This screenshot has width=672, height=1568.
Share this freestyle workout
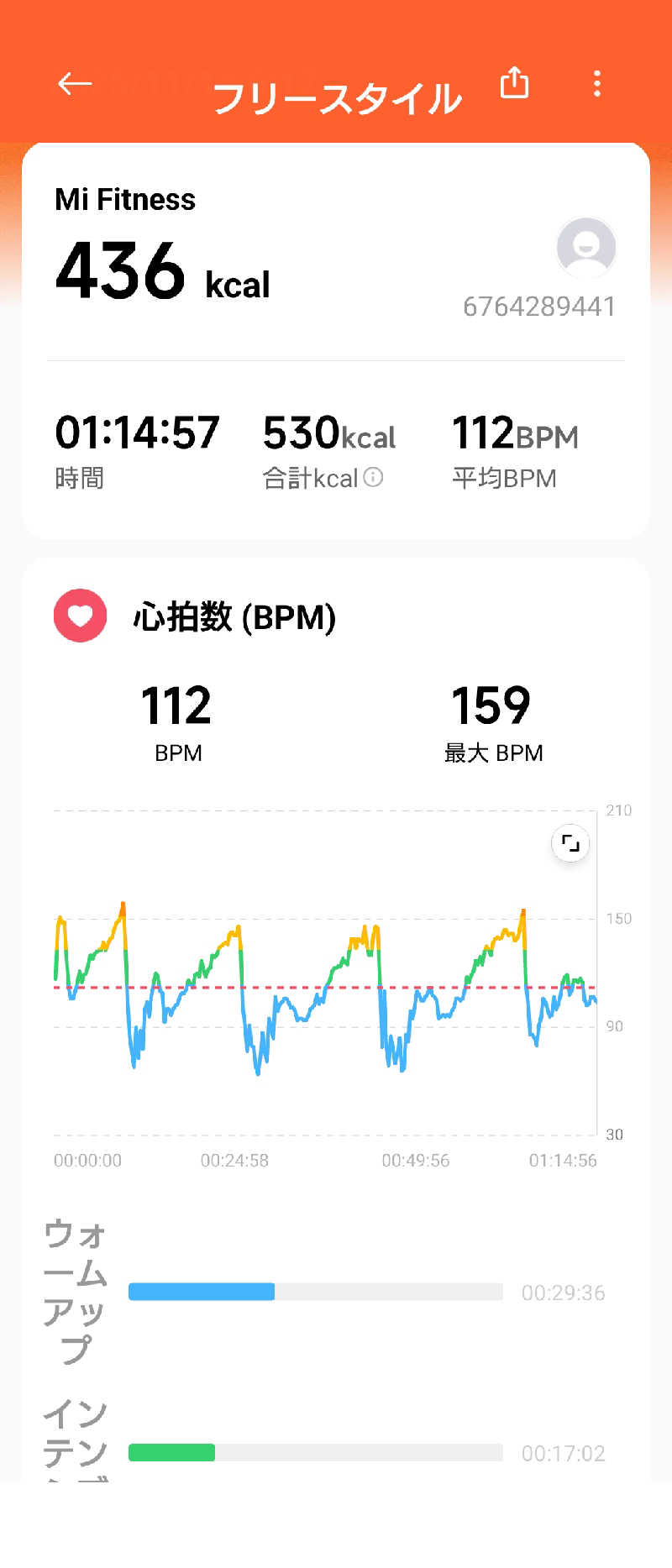click(x=514, y=83)
